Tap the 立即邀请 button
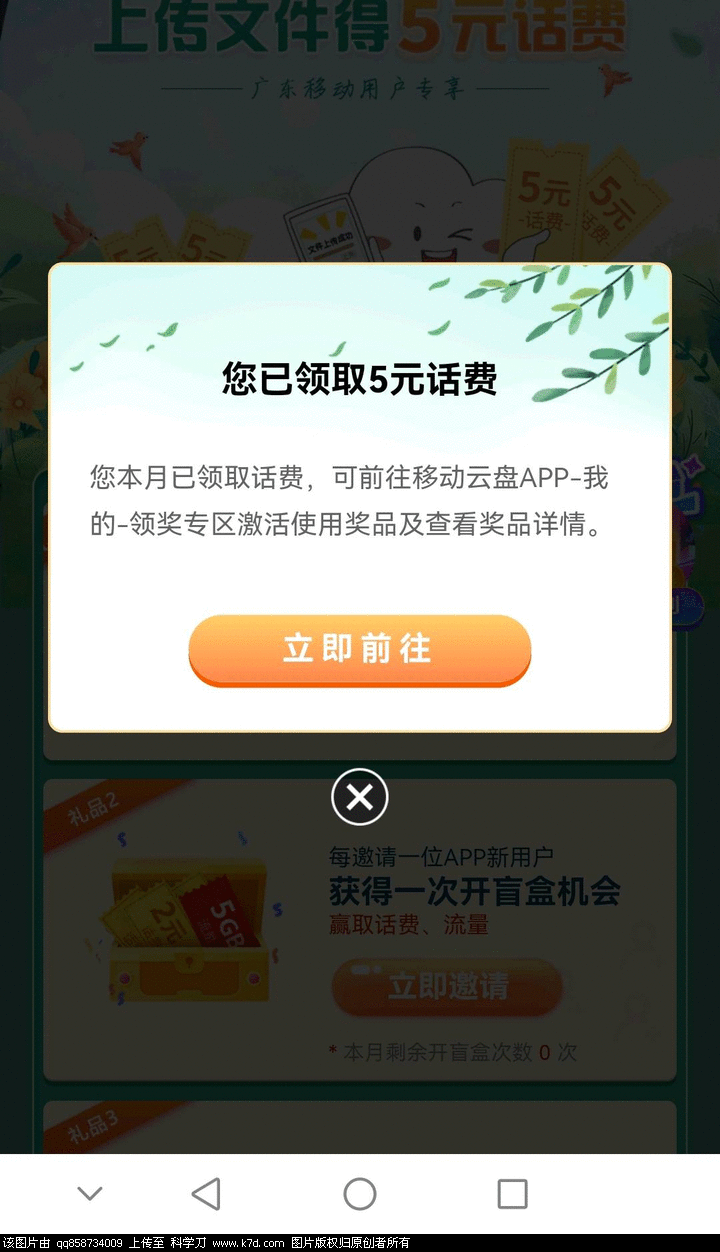Image resolution: width=720 pixels, height=1252 pixels. click(447, 987)
